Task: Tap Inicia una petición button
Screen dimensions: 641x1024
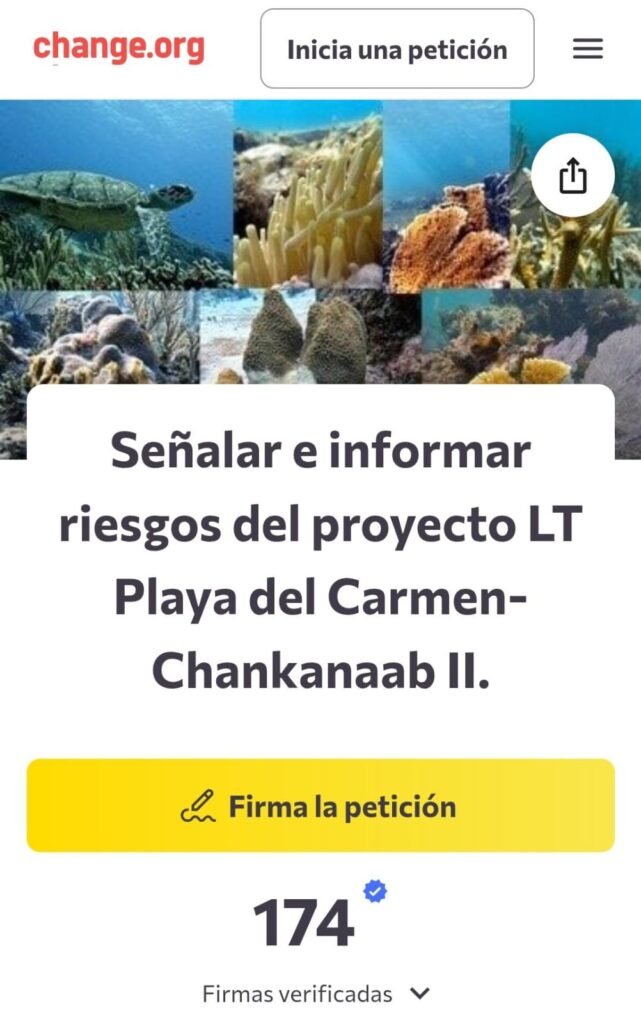Action: pyautogui.click(x=397, y=49)
